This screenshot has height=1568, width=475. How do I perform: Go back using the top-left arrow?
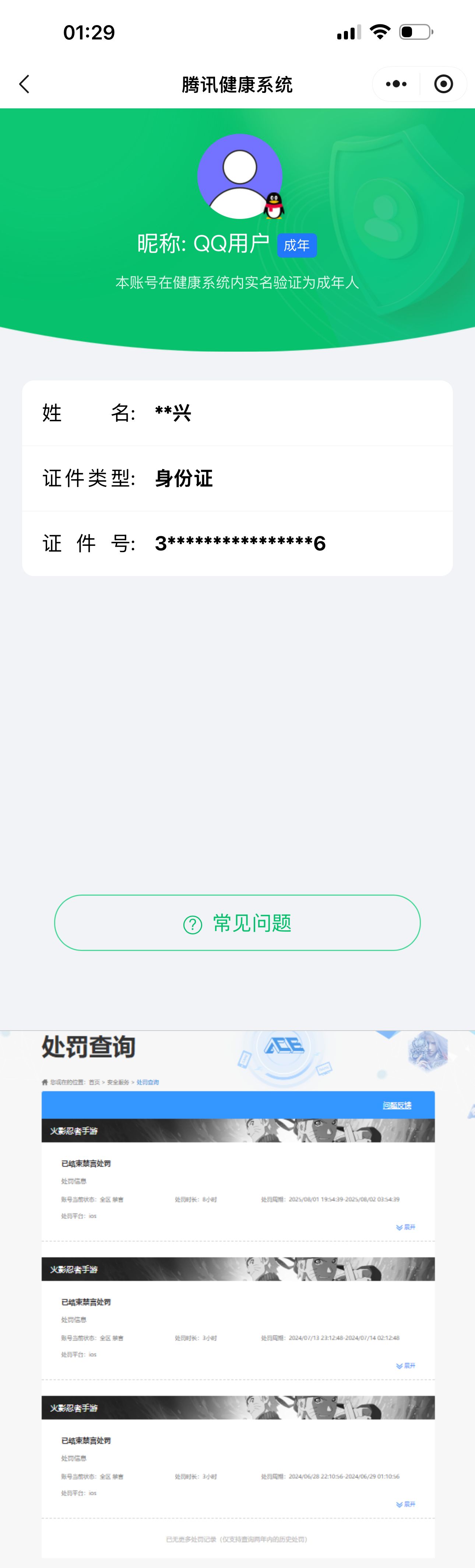point(24,84)
